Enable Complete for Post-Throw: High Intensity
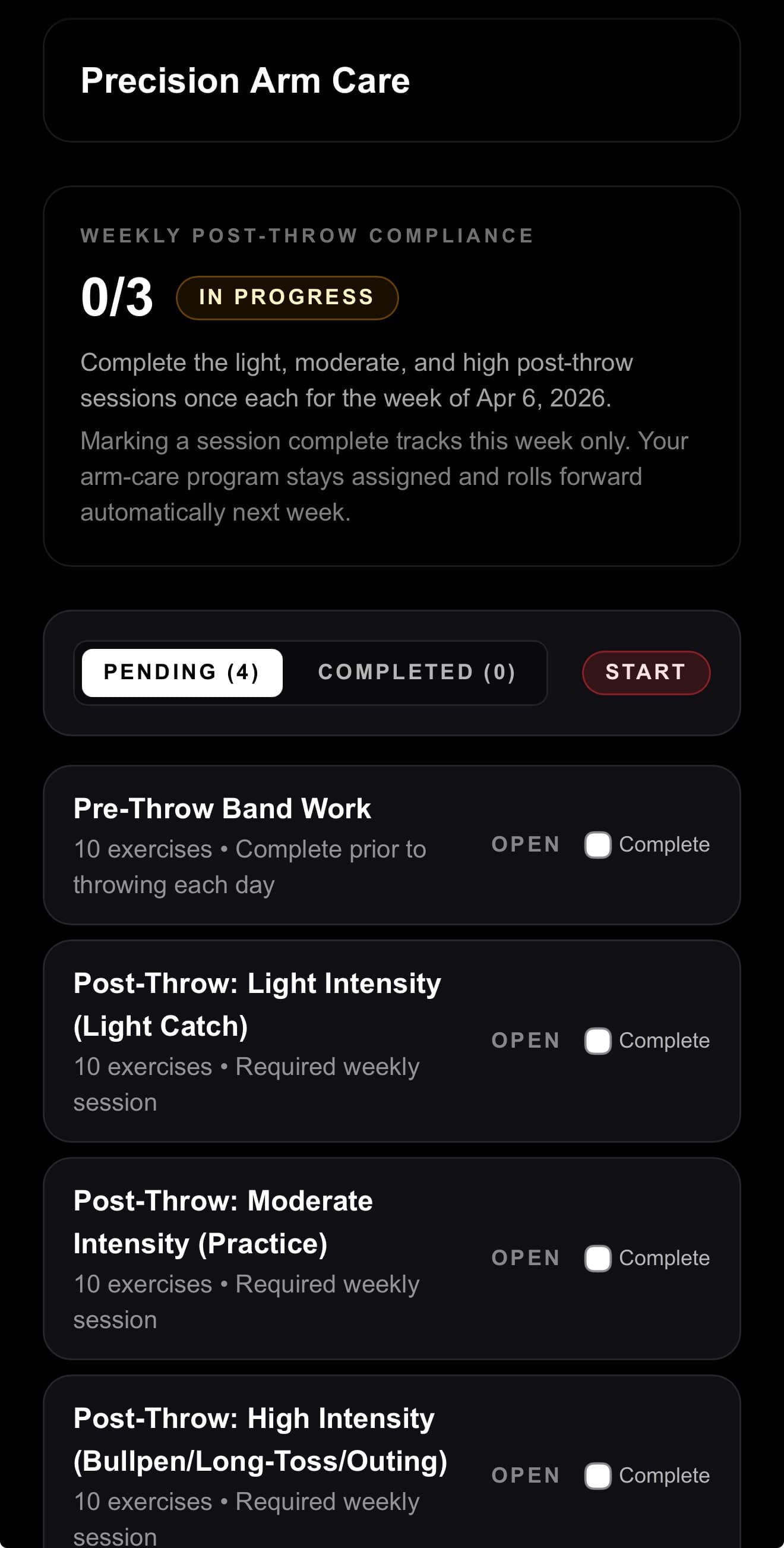The height and width of the screenshot is (1548, 784). (x=598, y=1476)
